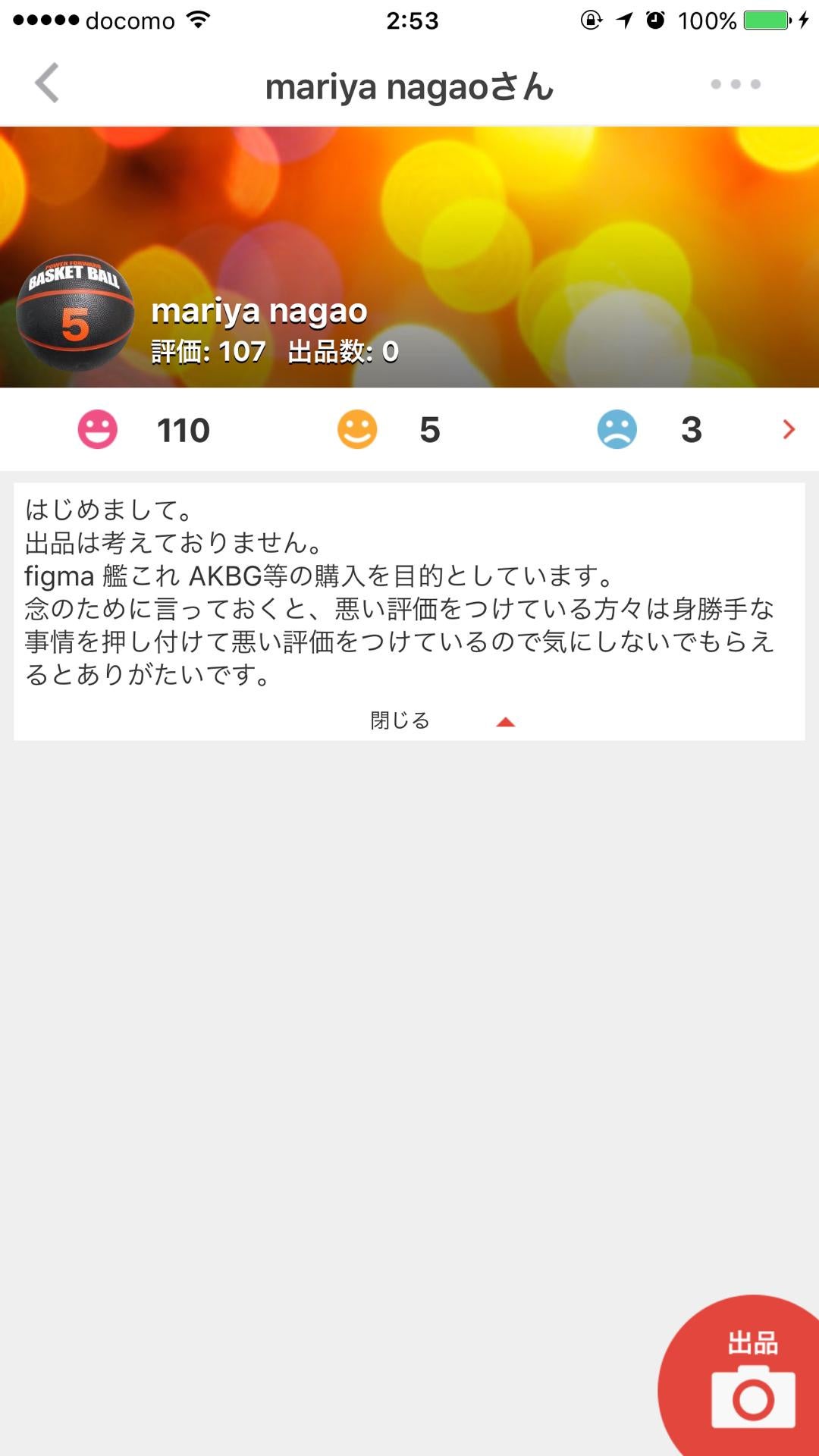Open the happy face ratings count
This screenshot has height=1456, width=819.
(96, 430)
